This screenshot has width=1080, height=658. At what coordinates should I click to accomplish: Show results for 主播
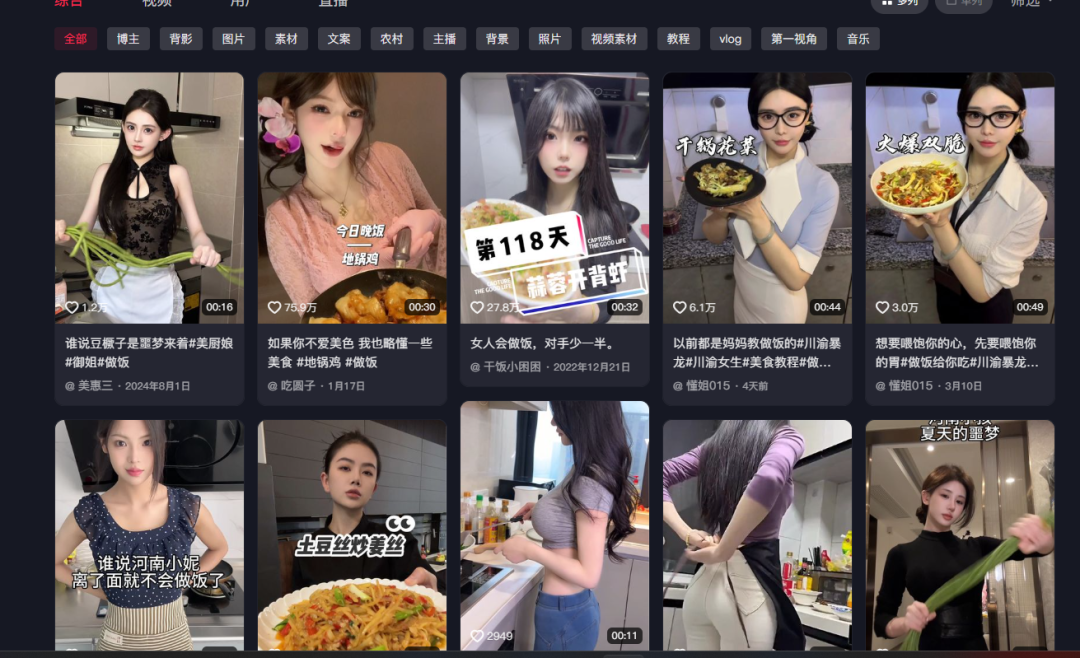coord(445,39)
